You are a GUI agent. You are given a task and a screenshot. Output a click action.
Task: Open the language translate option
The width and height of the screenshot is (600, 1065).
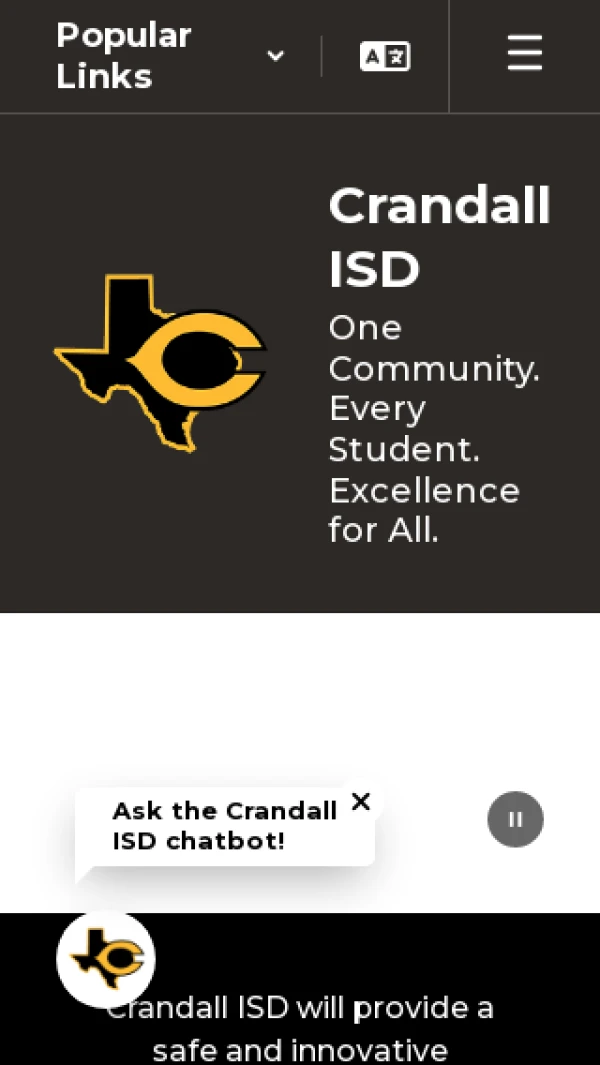click(385, 56)
